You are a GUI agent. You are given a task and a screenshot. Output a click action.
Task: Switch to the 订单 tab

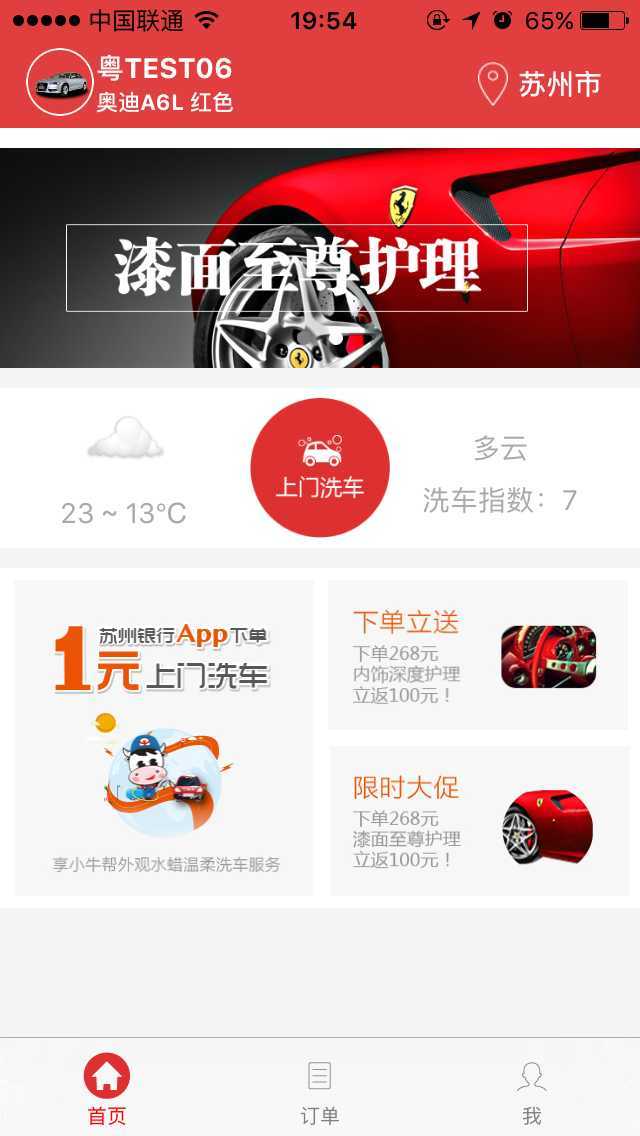pos(320,1089)
